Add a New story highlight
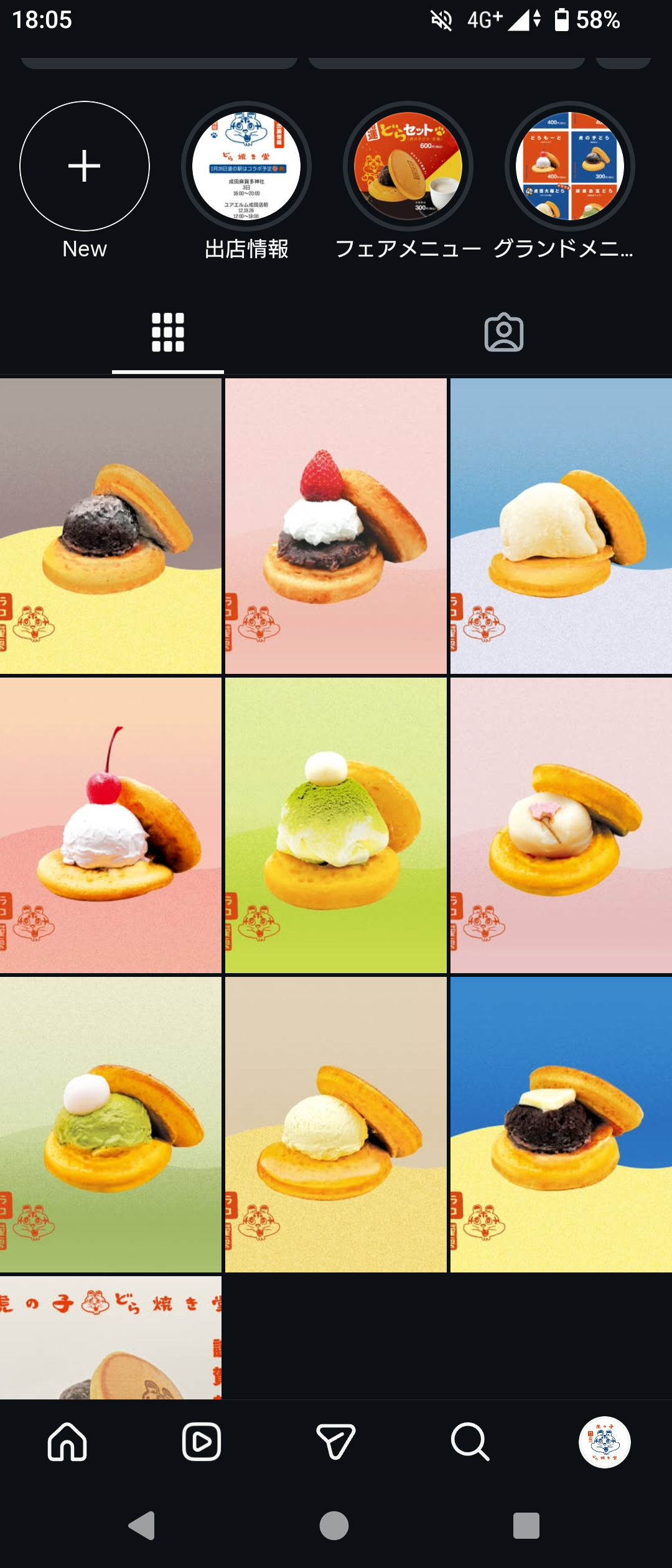This screenshot has height=1568, width=672. 85,166
